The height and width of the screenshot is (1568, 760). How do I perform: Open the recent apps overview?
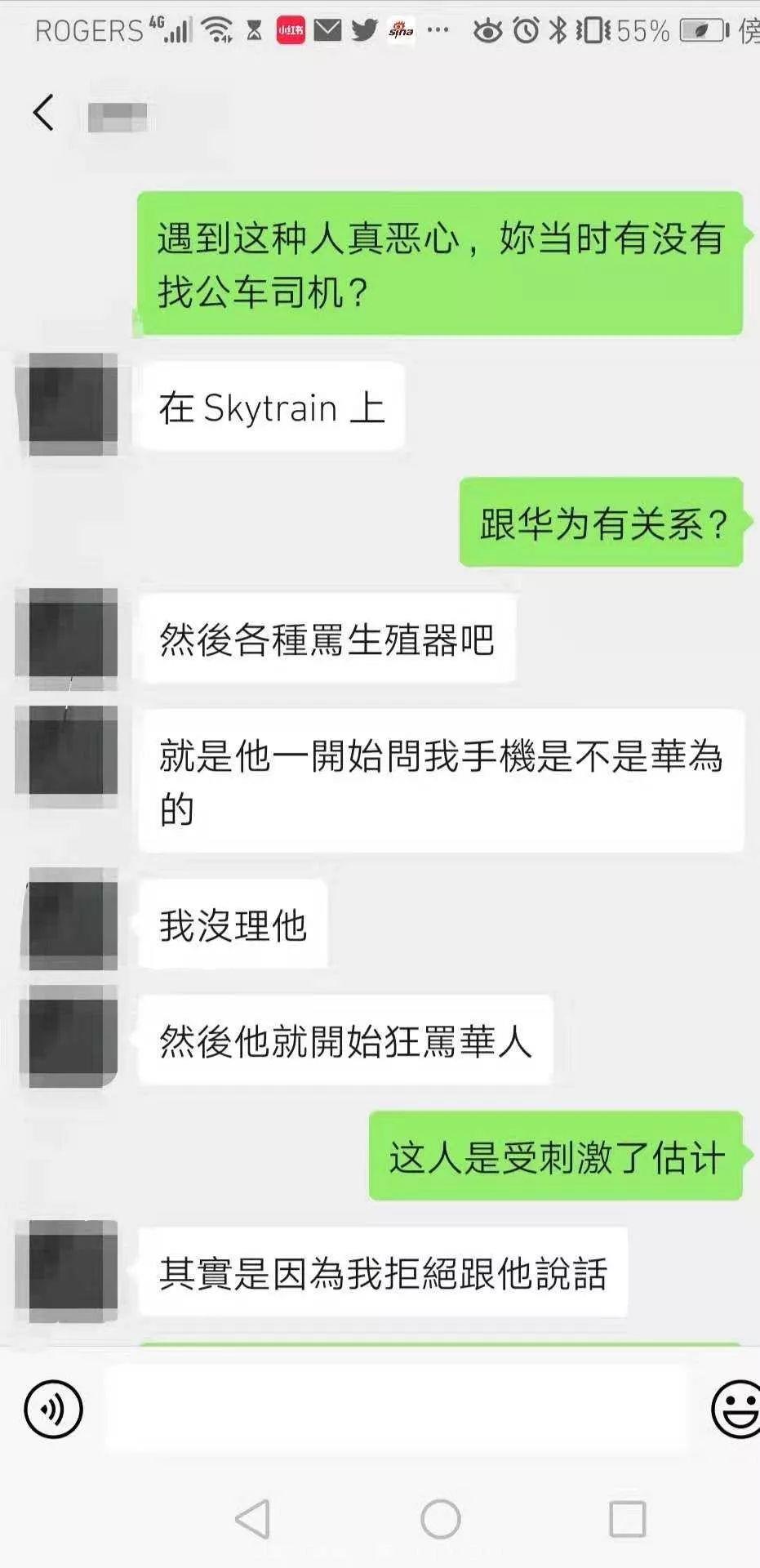(x=627, y=1519)
